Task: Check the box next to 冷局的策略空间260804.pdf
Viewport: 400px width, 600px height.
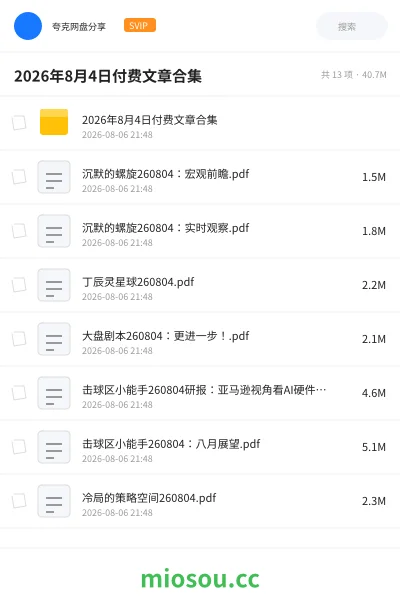Action: (x=19, y=501)
